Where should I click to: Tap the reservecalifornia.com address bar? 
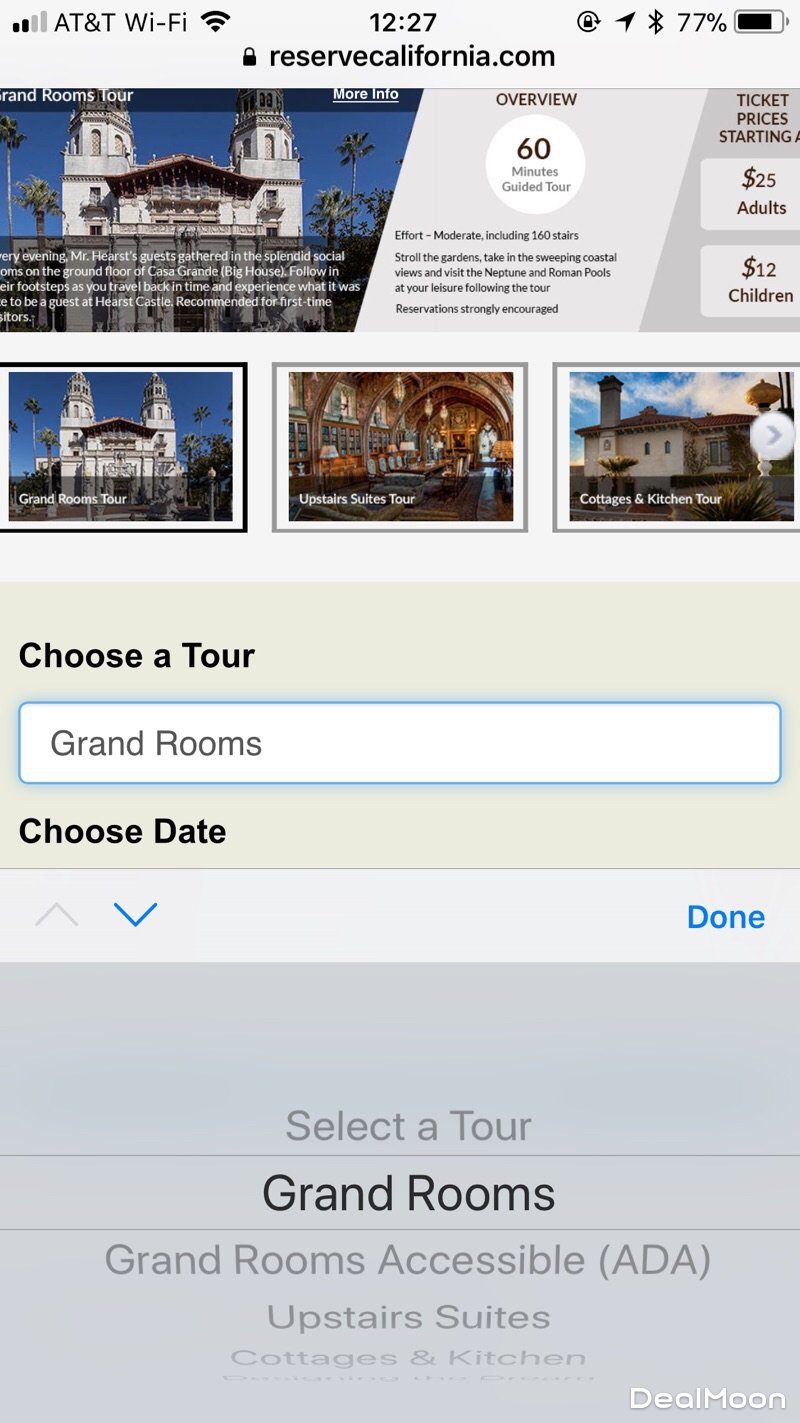400,57
